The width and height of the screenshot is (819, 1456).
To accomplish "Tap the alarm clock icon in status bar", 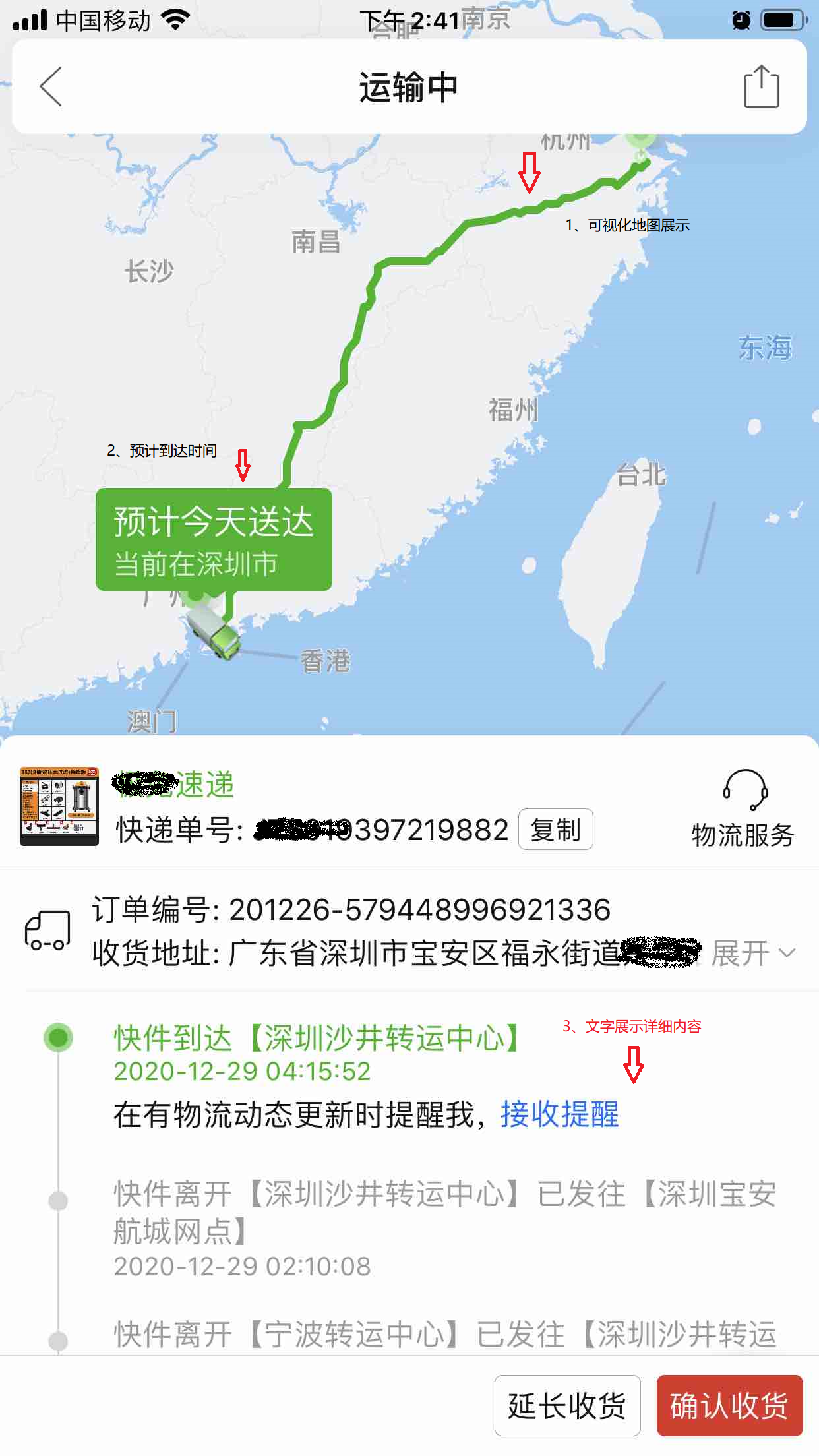I will [x=741, y=18].
